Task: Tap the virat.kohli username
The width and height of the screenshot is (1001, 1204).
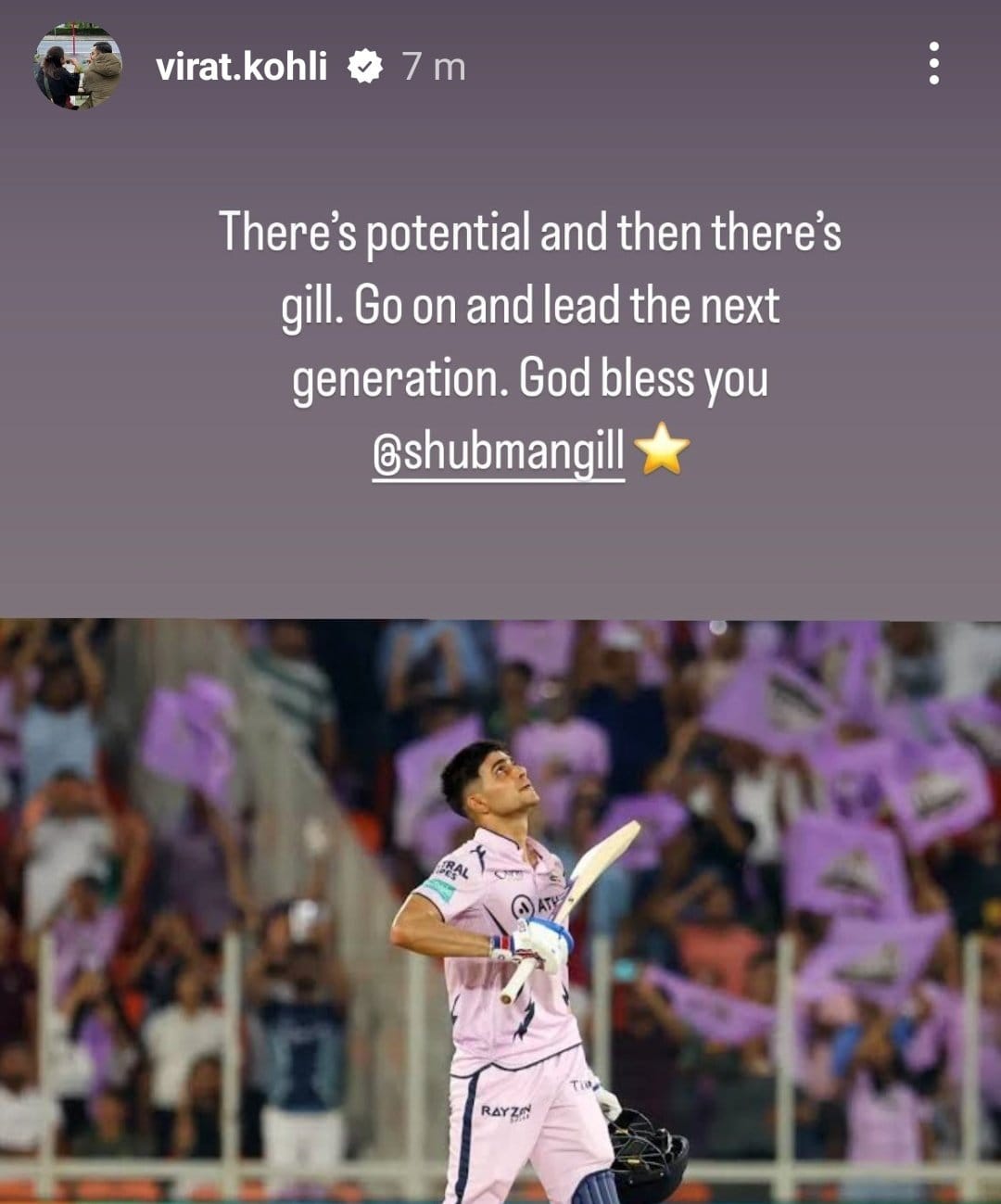Action: [x=241, y=67]
